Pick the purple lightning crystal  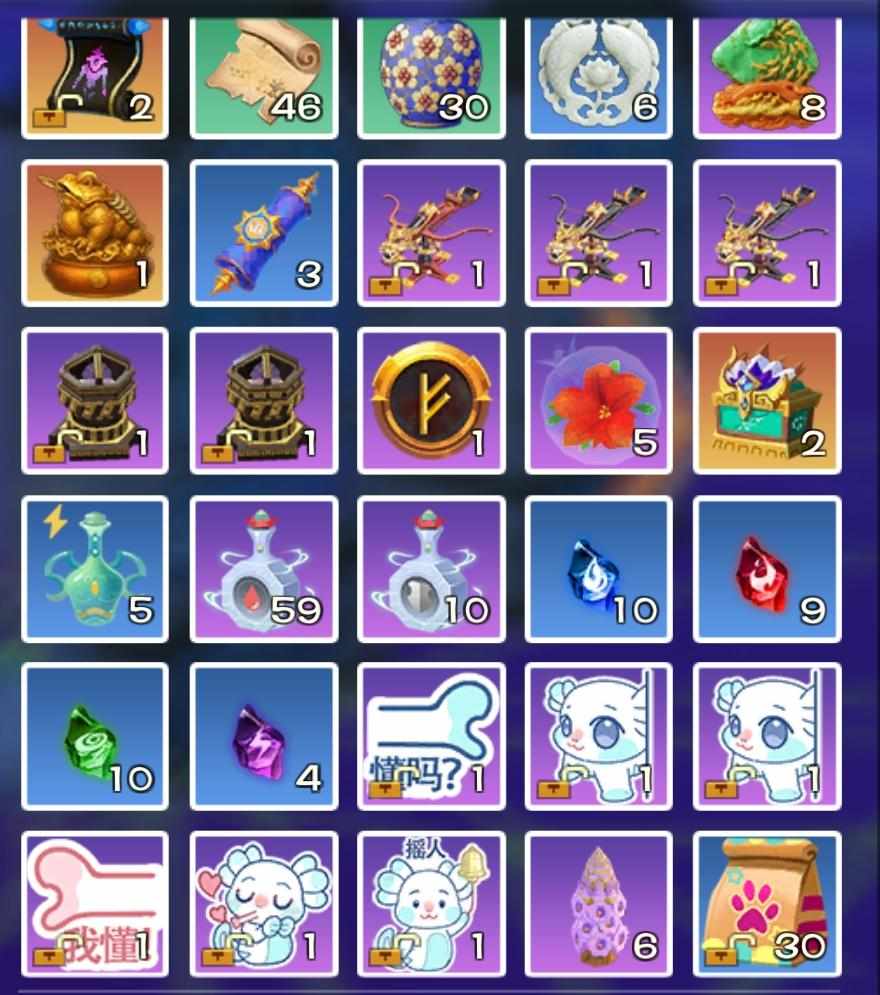click(x=263, y=736)
